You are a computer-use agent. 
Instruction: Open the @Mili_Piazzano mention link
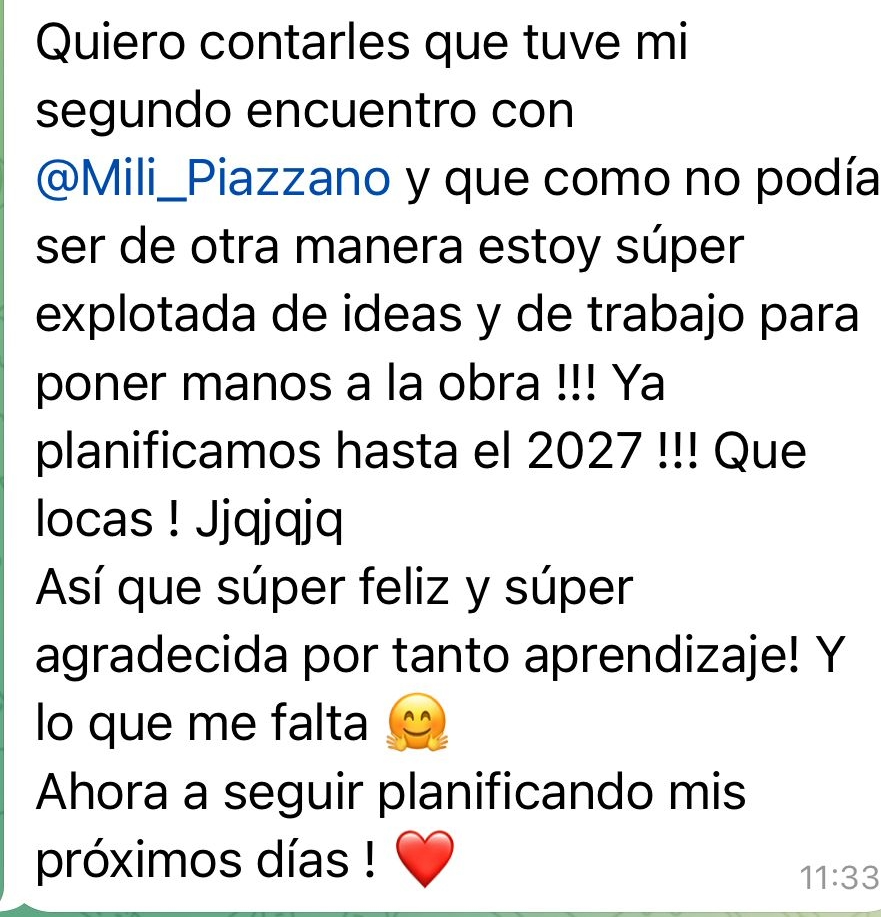(x=213, y=179)
